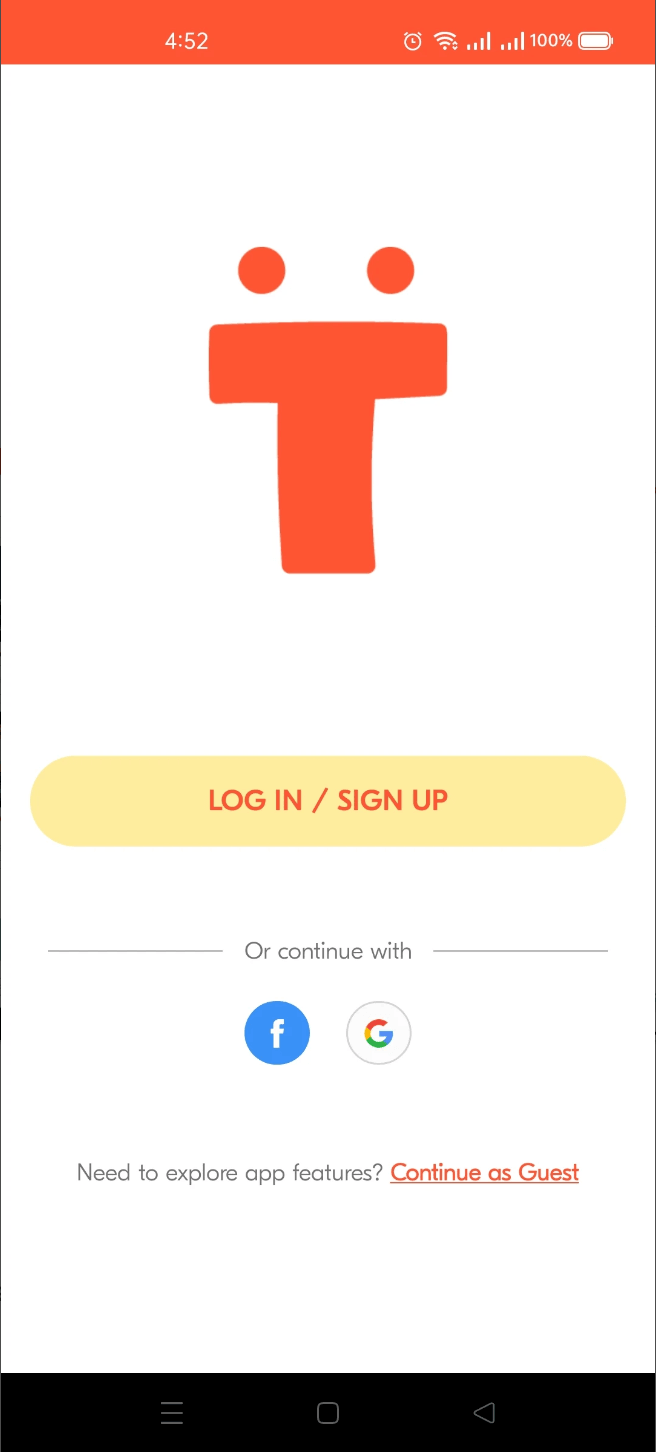Go back using system back button
This screenshot has height=1452, width=656.
[x=484, y=1412]
